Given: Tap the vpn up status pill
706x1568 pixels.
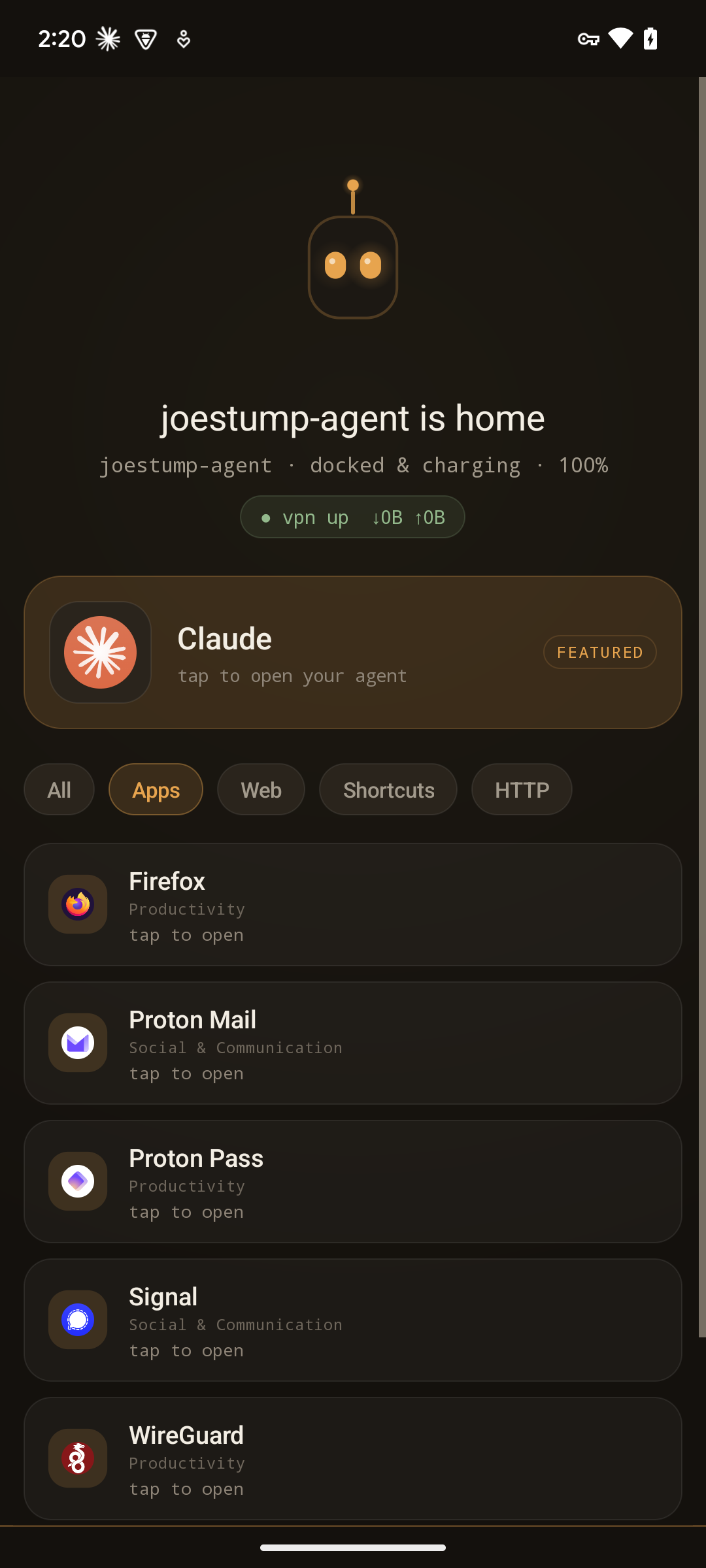Looking at the screenshot, I should 352,517.
